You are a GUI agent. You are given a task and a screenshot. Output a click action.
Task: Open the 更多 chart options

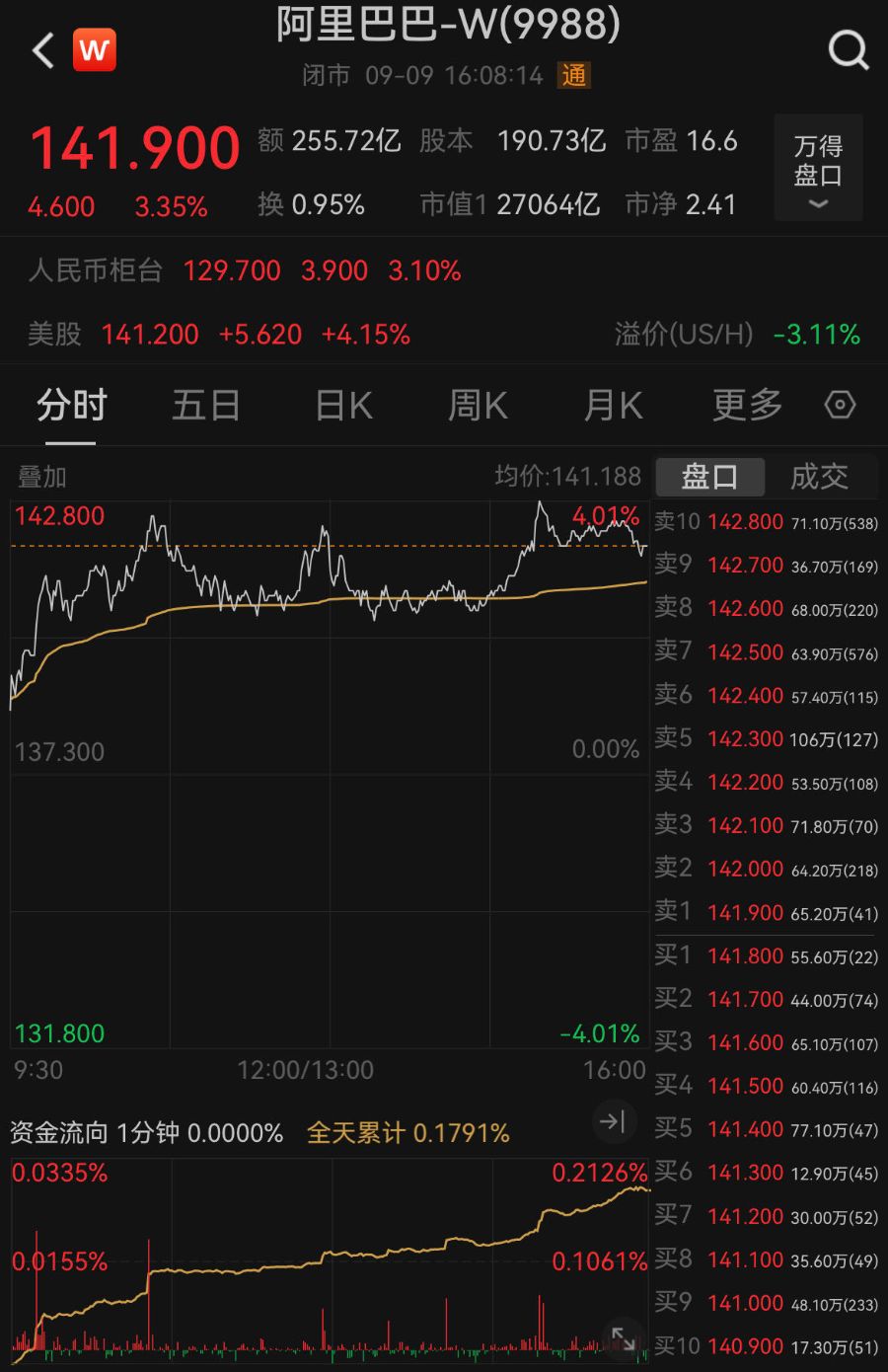point(747,406)
